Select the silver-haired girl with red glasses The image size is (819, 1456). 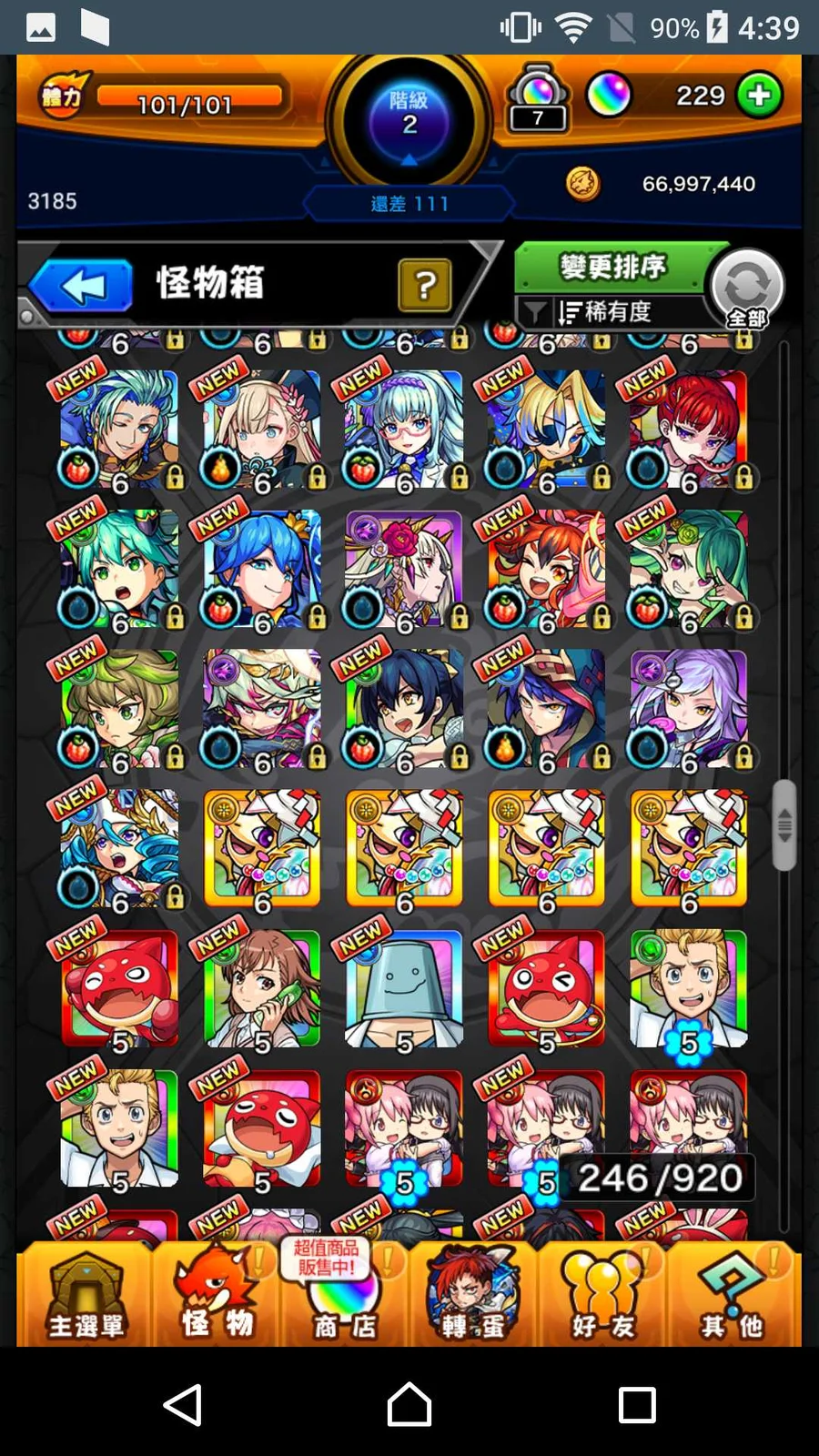click(404, 430)
